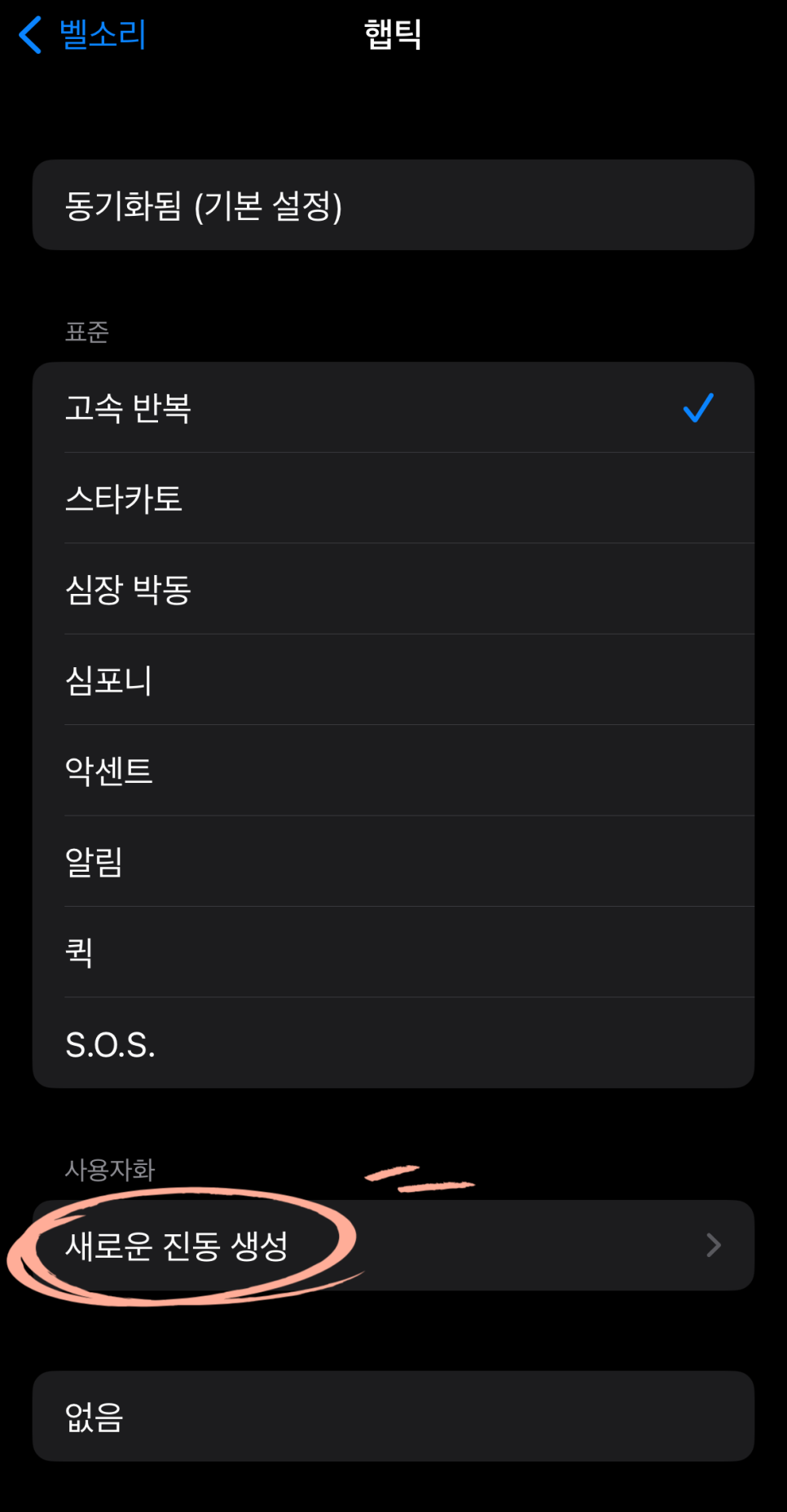Image resolution: width=787 pixels, height=1512 pixels.
Task: Go back to 벨소리 settings
Action: coord(82,35)
